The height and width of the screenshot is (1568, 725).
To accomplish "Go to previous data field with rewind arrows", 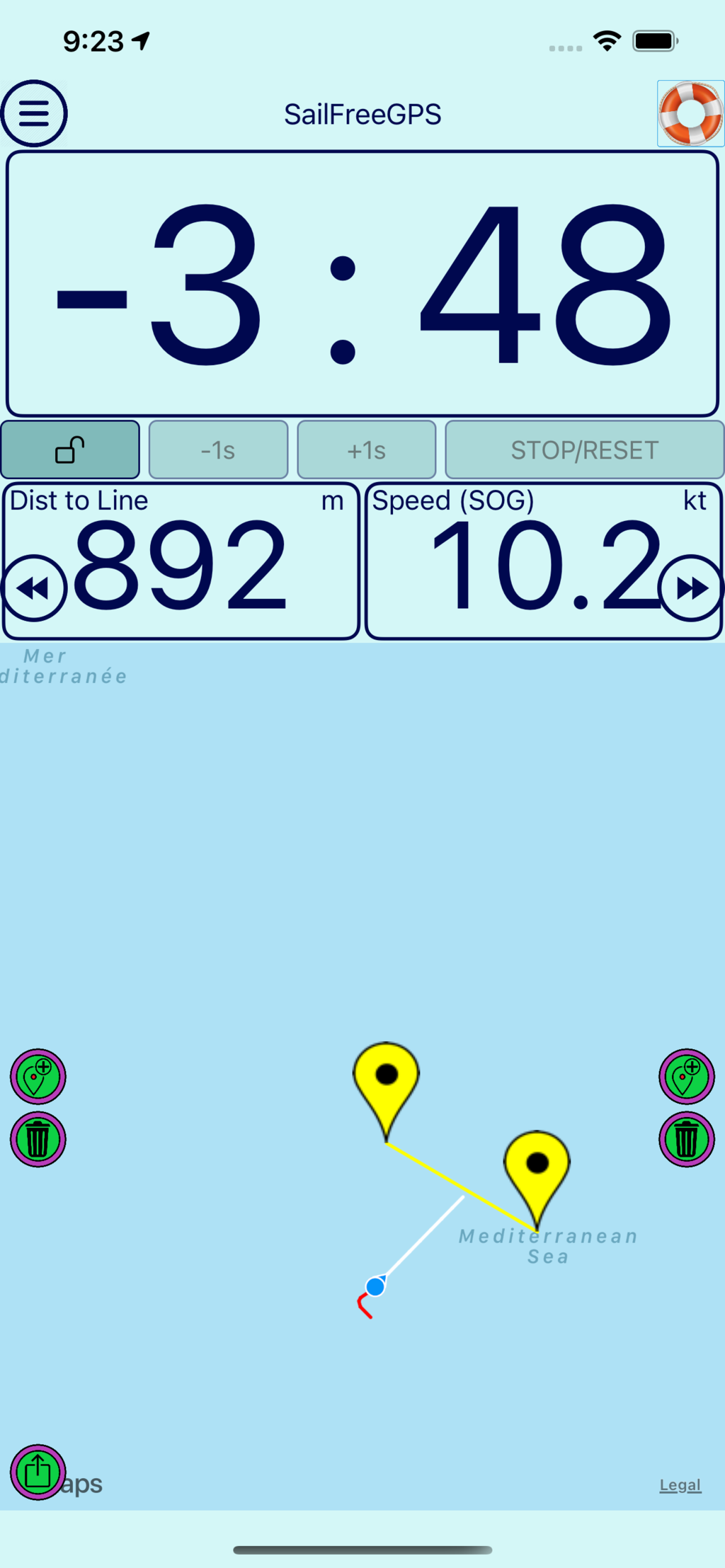I will pos(34,588).
